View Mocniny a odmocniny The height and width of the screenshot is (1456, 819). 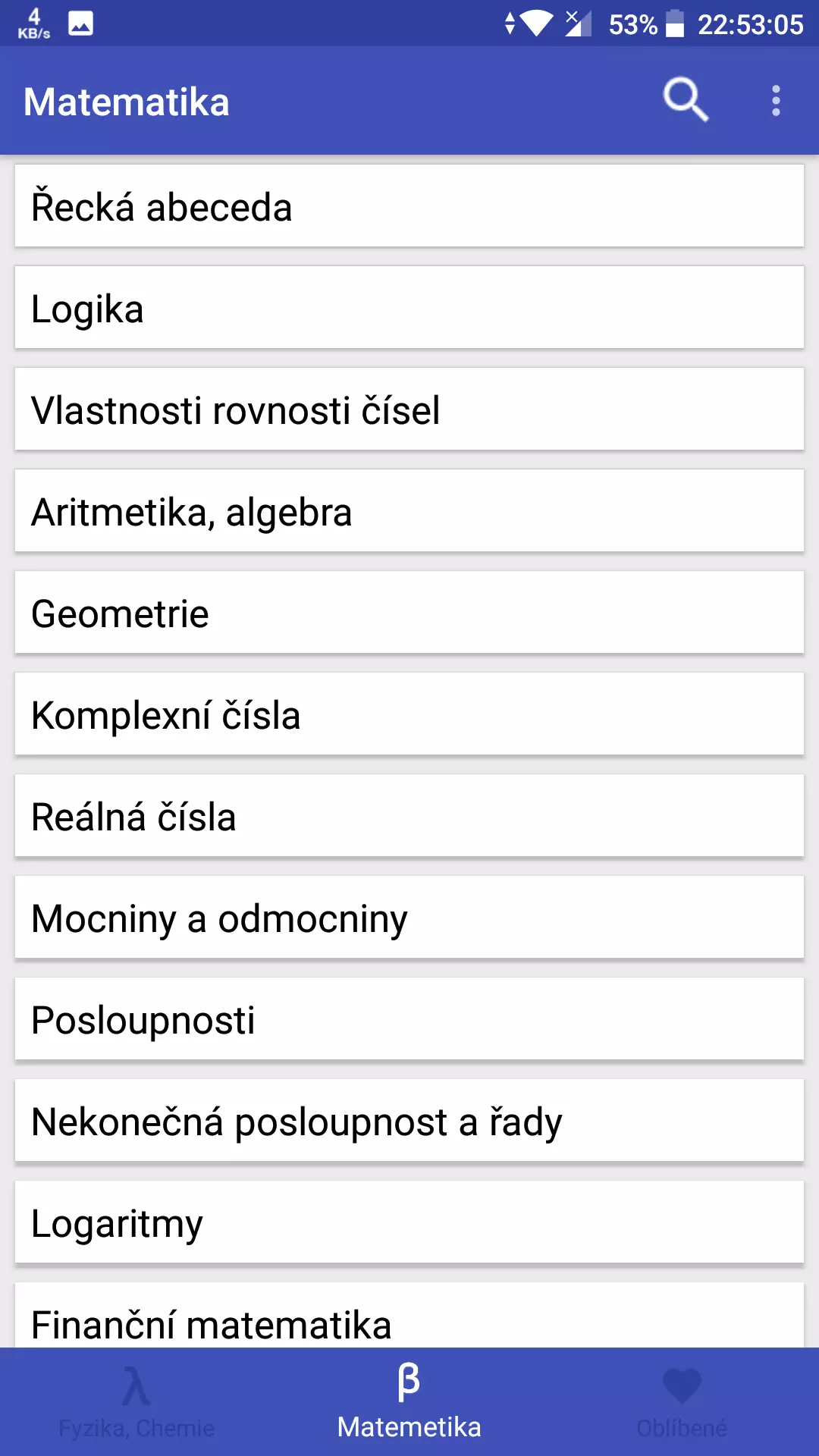pyautogui.click(x=409, y=918)
